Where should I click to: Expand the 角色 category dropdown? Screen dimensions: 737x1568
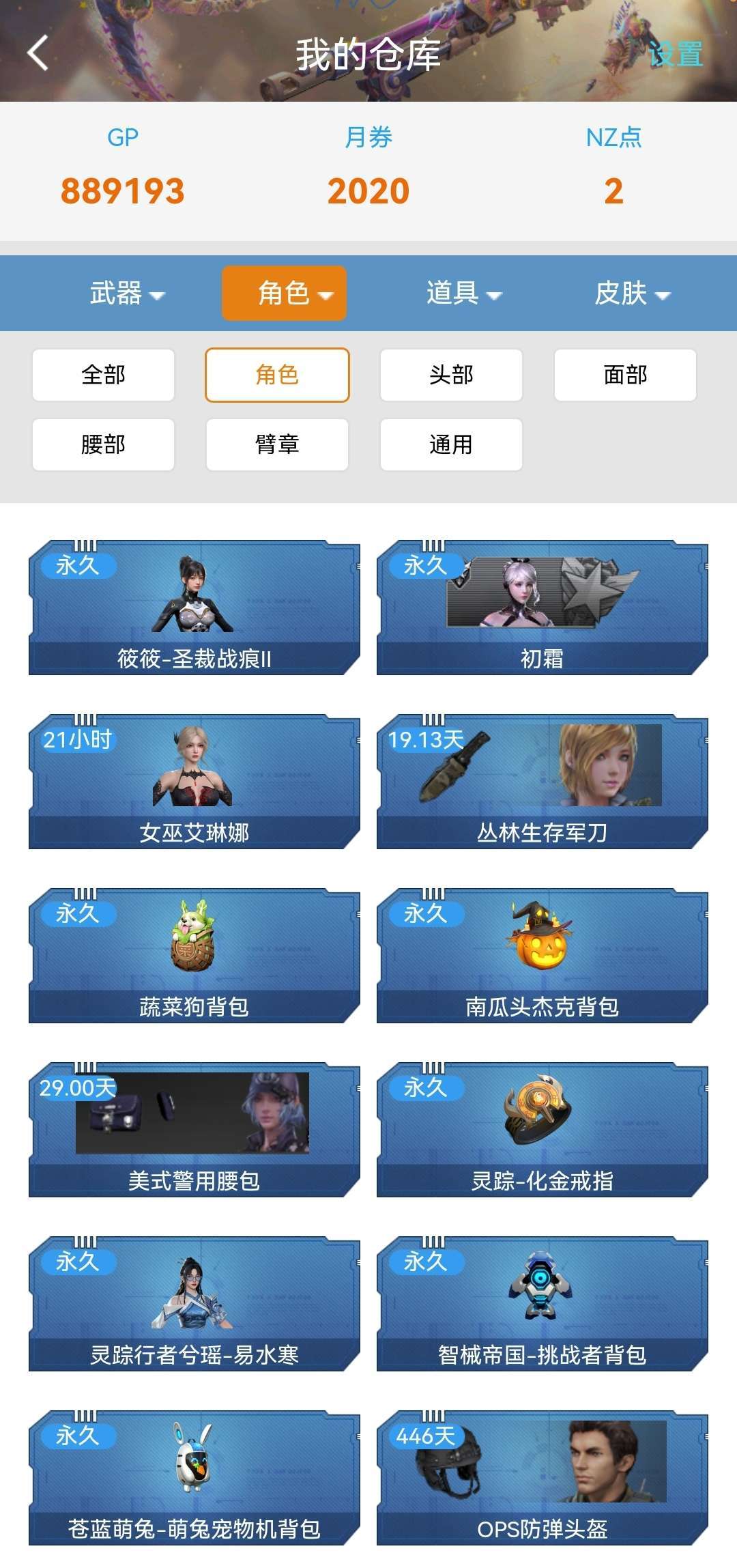[284, 294]
